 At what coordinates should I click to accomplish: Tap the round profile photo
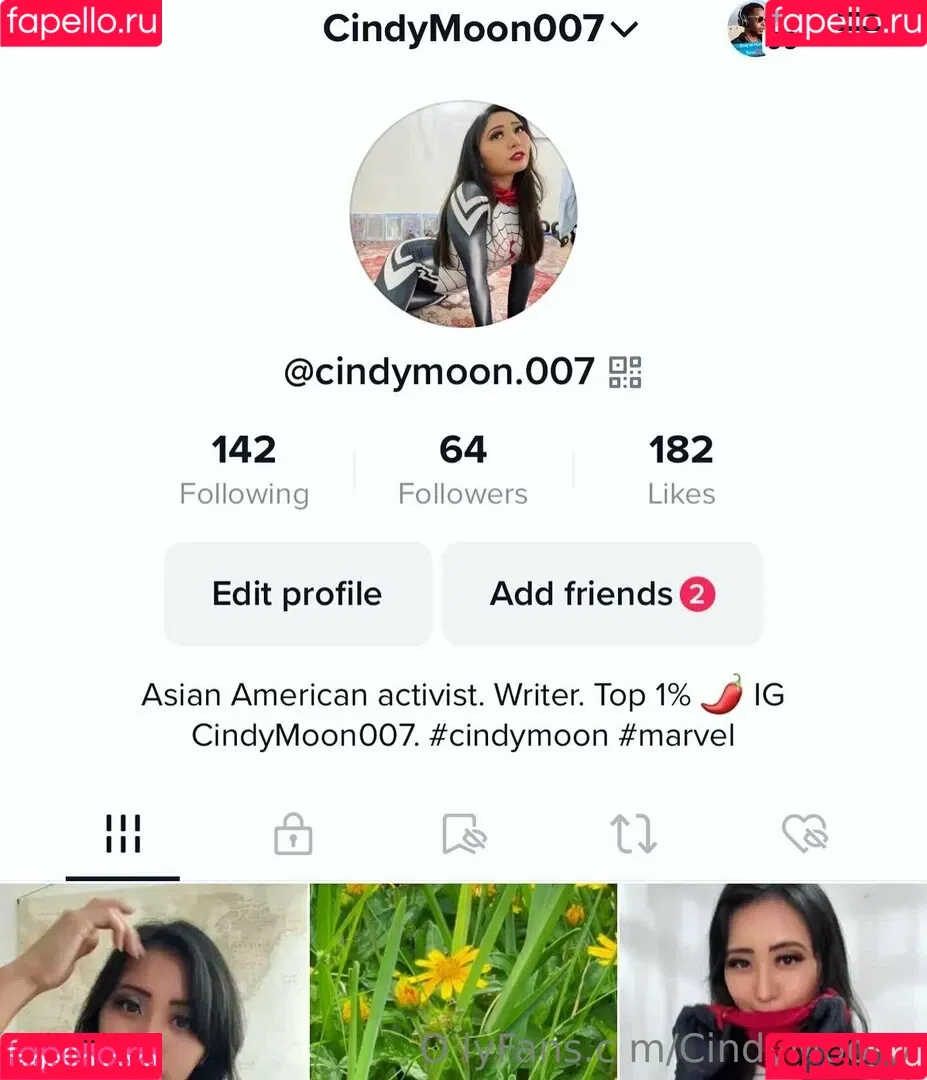point(463,214)
